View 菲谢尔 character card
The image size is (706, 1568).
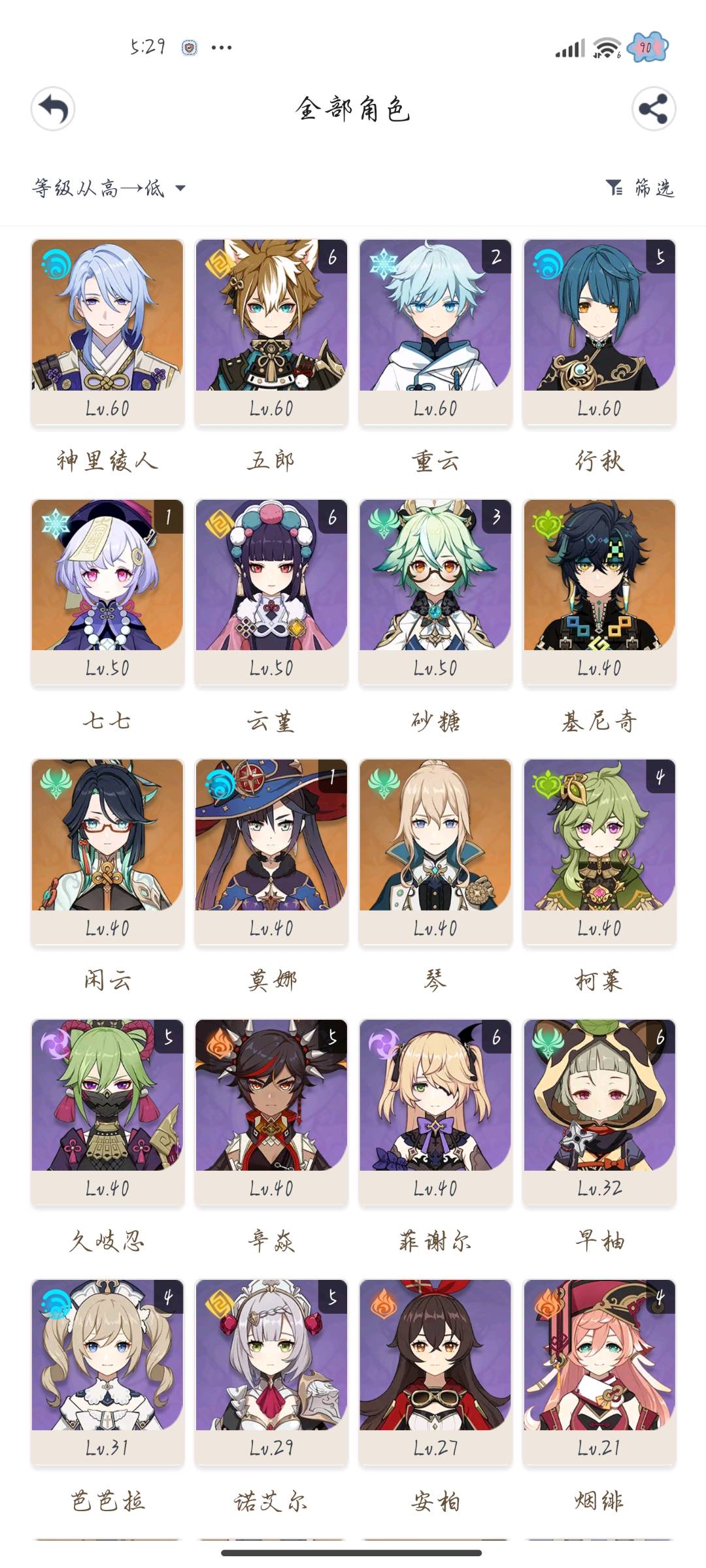click(435, 1111)
